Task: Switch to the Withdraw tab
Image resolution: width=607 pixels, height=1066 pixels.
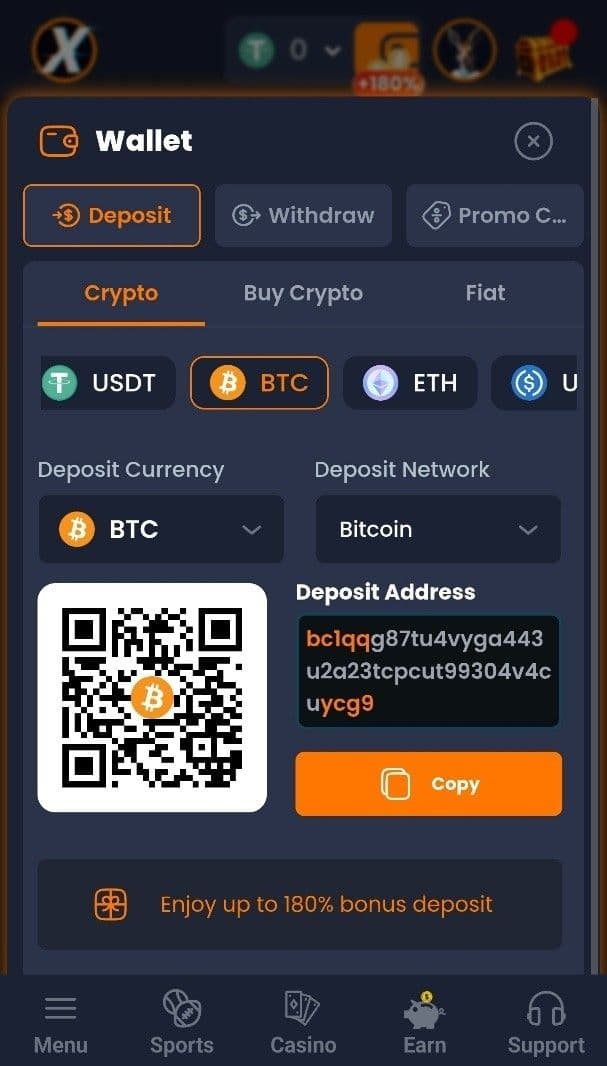Action: 303,215
